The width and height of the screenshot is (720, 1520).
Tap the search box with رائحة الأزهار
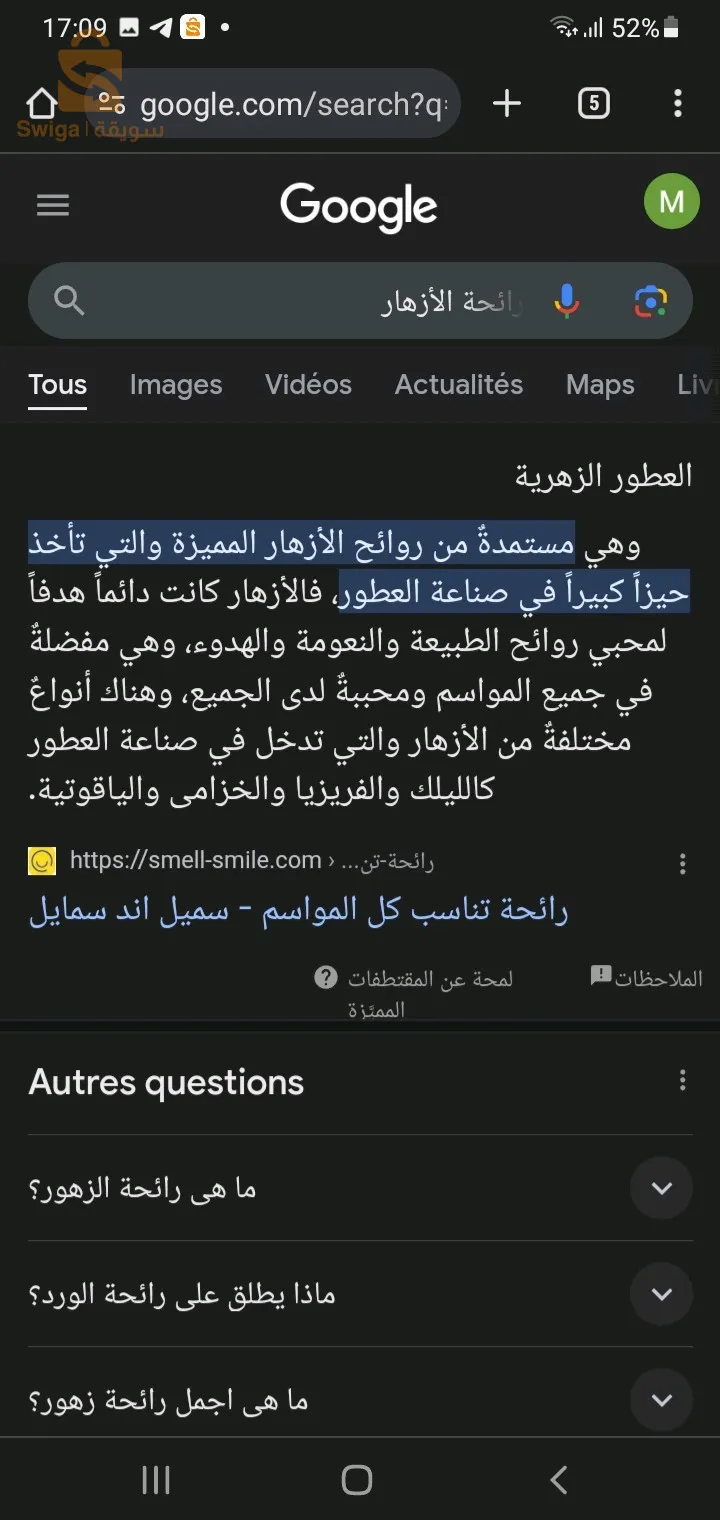tap(360, 301)
